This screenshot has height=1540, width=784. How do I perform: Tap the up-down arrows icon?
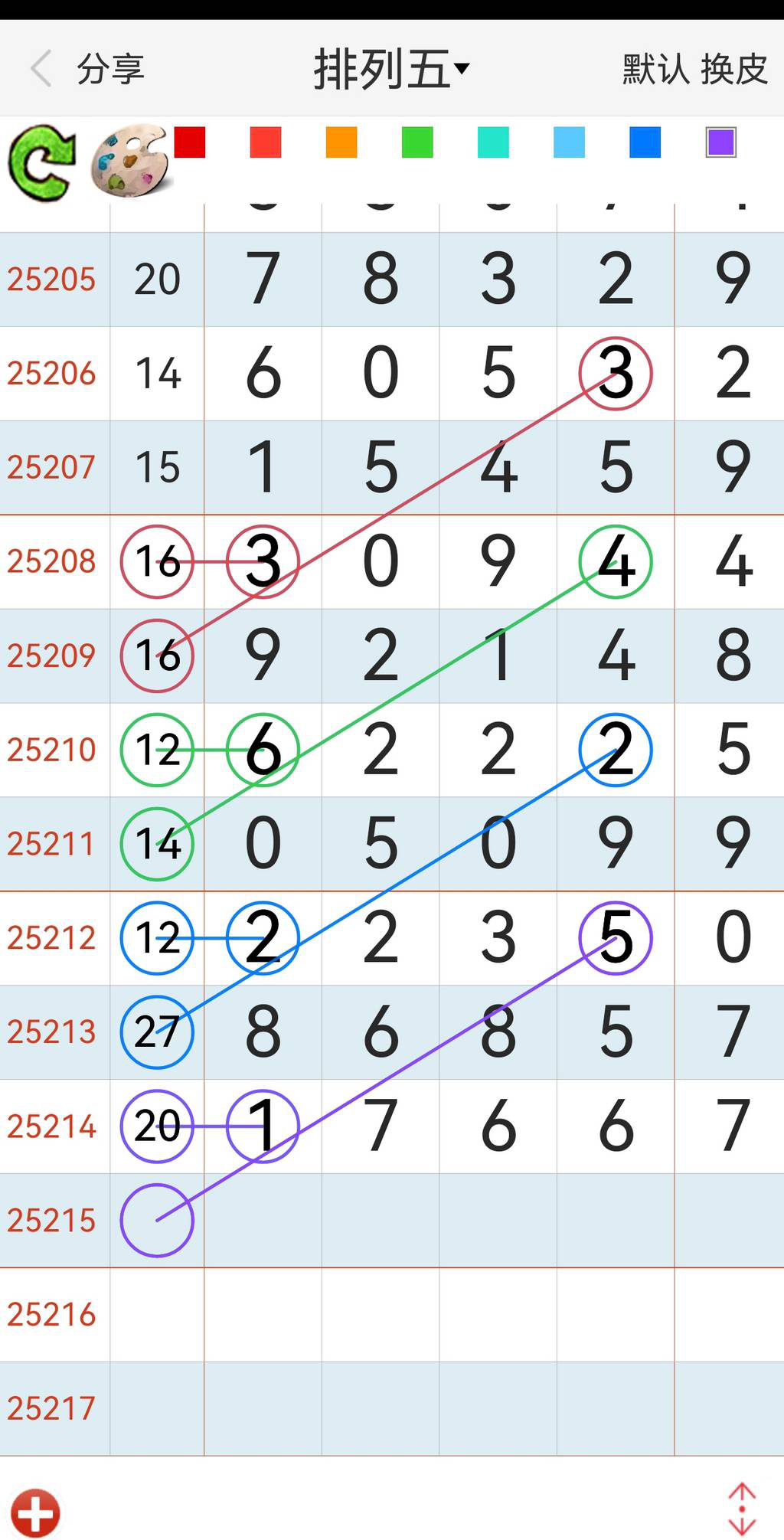click(741, 1509)
